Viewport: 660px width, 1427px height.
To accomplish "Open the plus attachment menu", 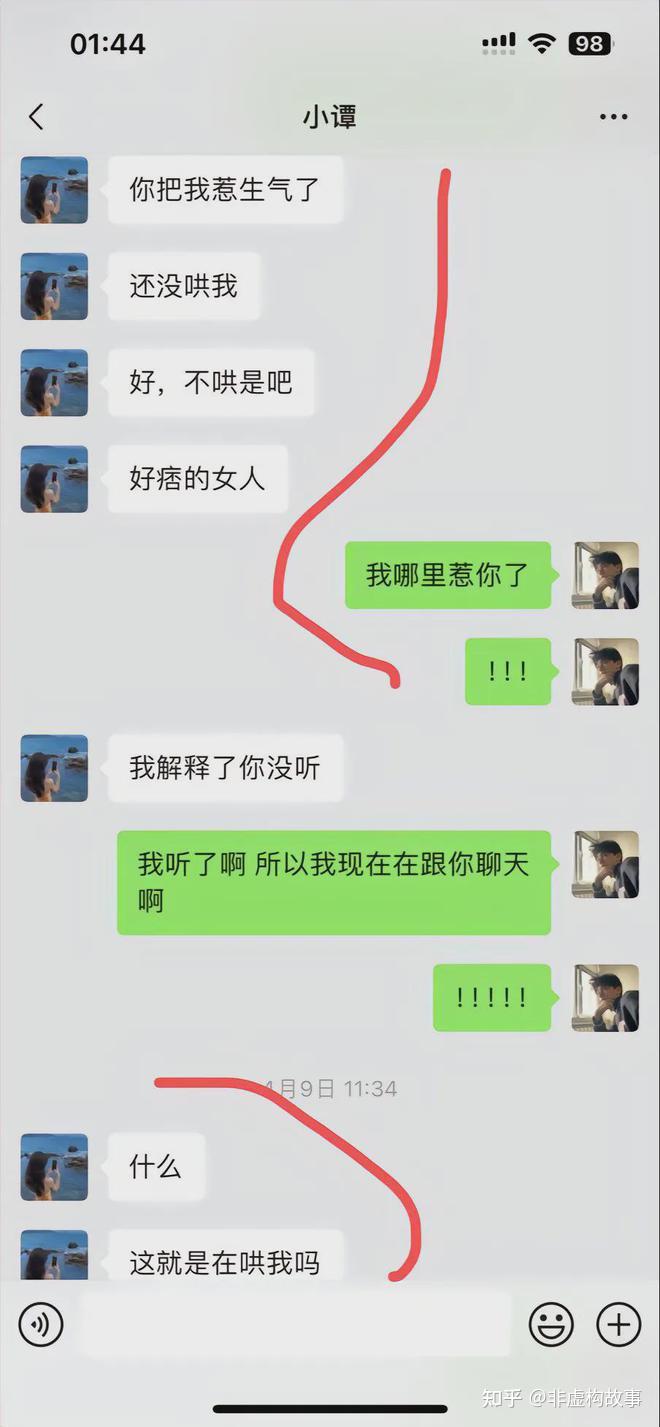I will (618, 1325).
